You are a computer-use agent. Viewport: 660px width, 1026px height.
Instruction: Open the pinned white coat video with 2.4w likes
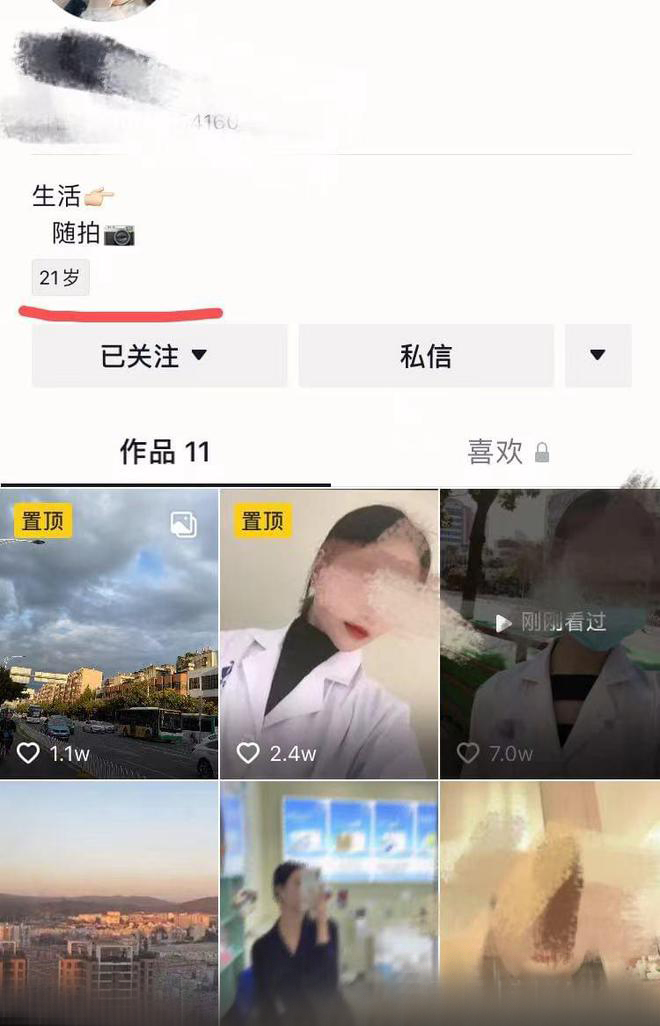click(329, 634)
